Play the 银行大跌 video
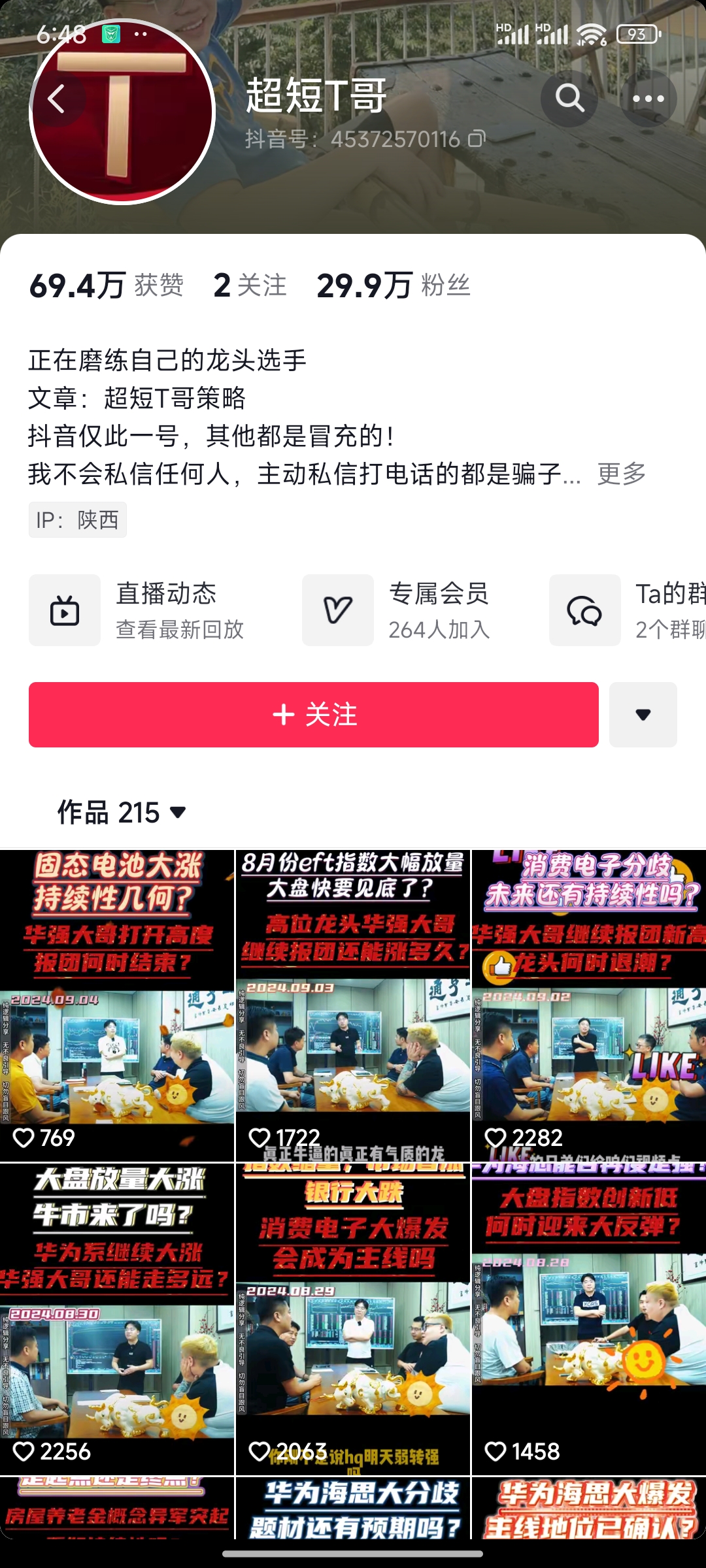This screenshot has width=706, height=1568. click(x=353, y=1320)
